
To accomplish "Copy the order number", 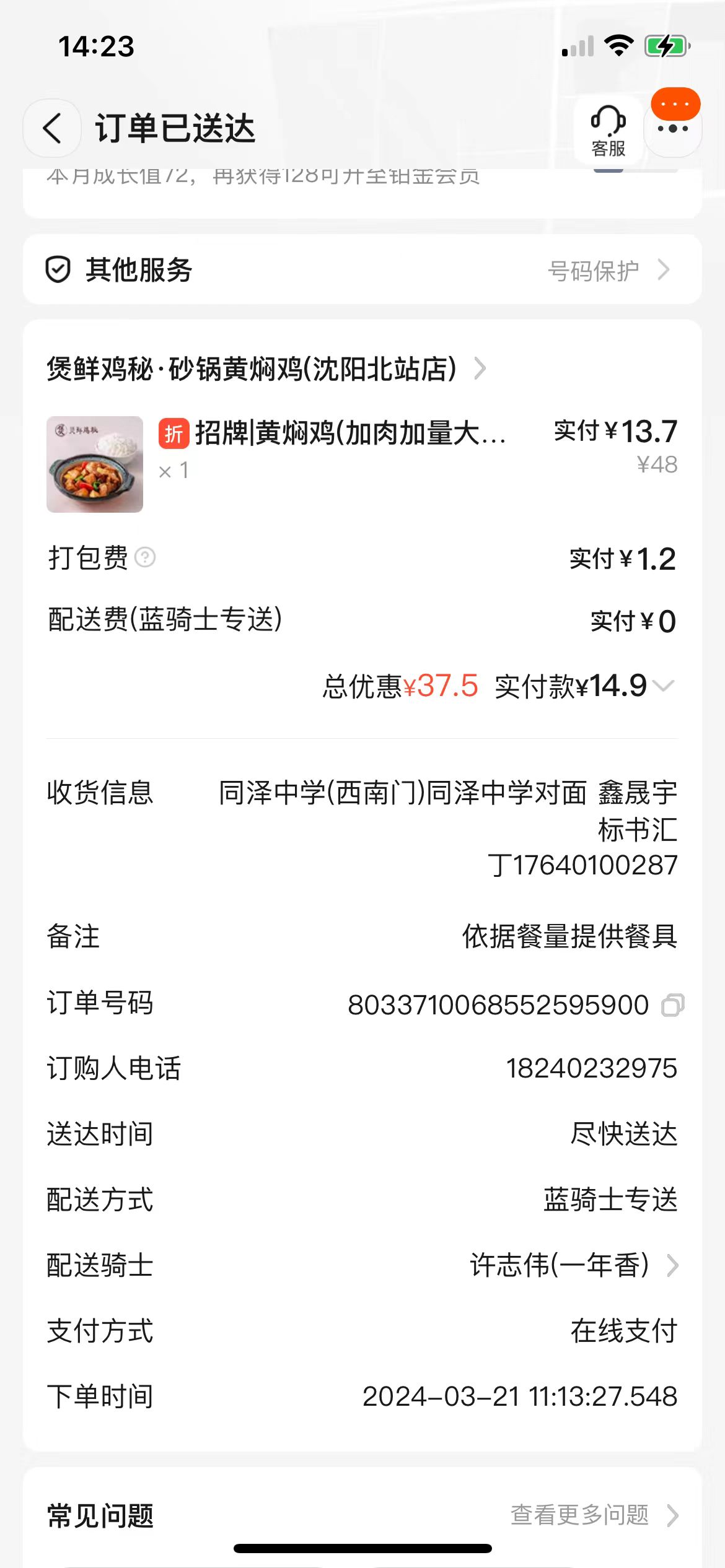I will [x=672, y=1004].
